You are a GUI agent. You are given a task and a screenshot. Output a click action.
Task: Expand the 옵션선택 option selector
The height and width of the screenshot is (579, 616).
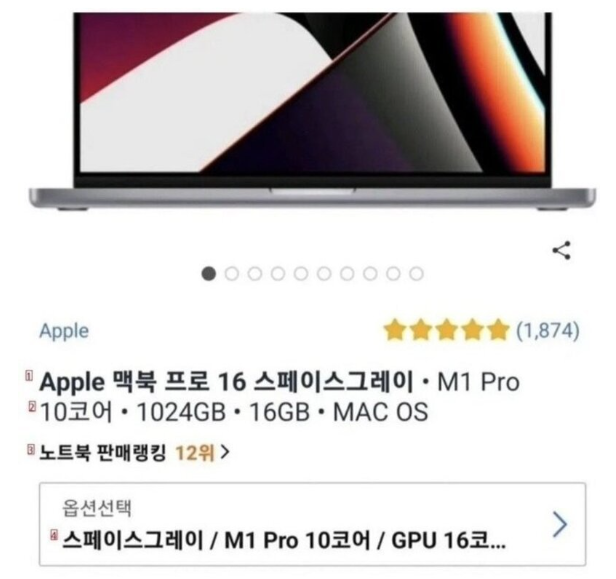[x=312, y=525]
